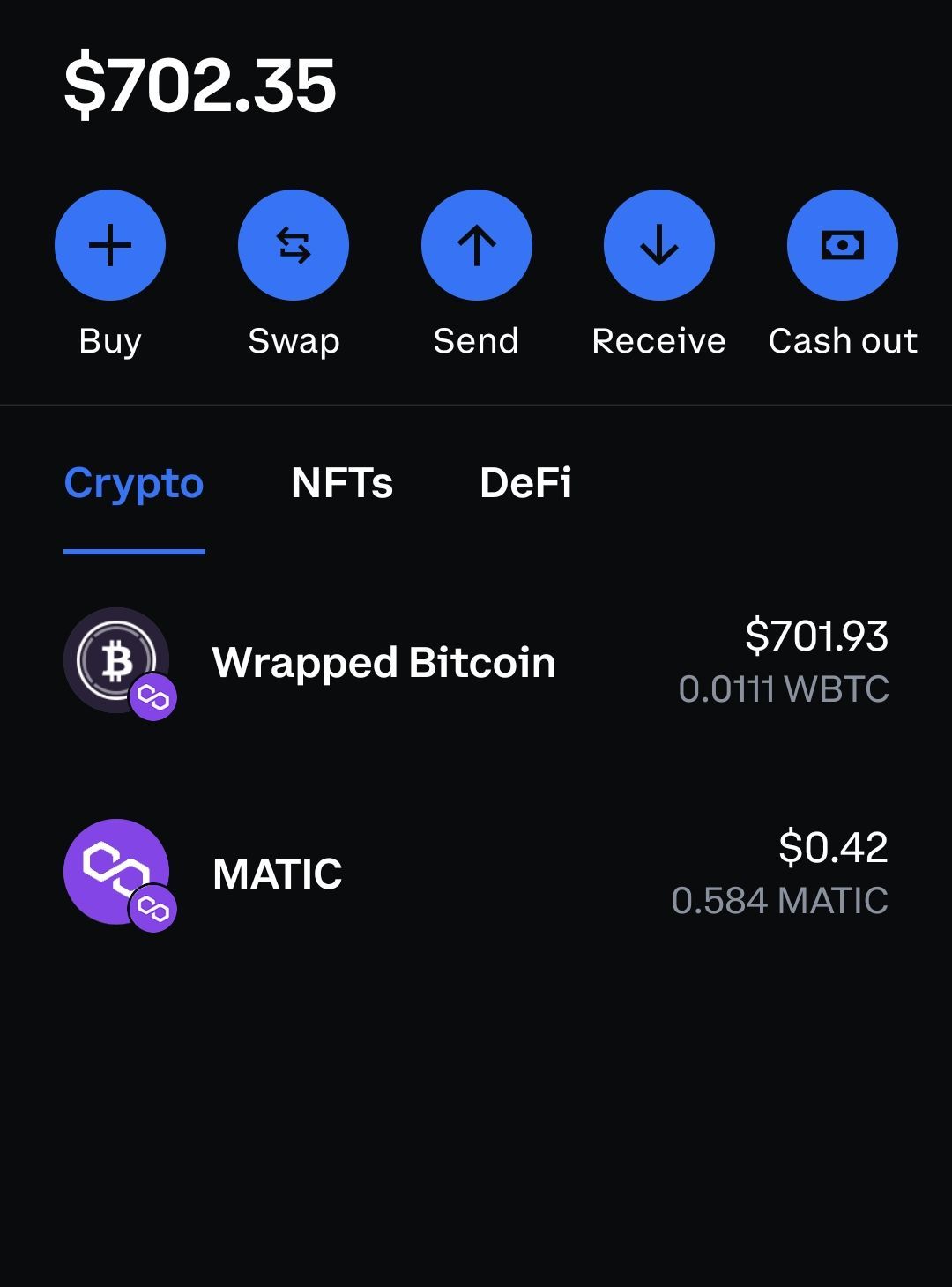The width and height of the screenshot is (952, 1287).
Task: Tap the Buy button
Action: [x=110, y=245]
